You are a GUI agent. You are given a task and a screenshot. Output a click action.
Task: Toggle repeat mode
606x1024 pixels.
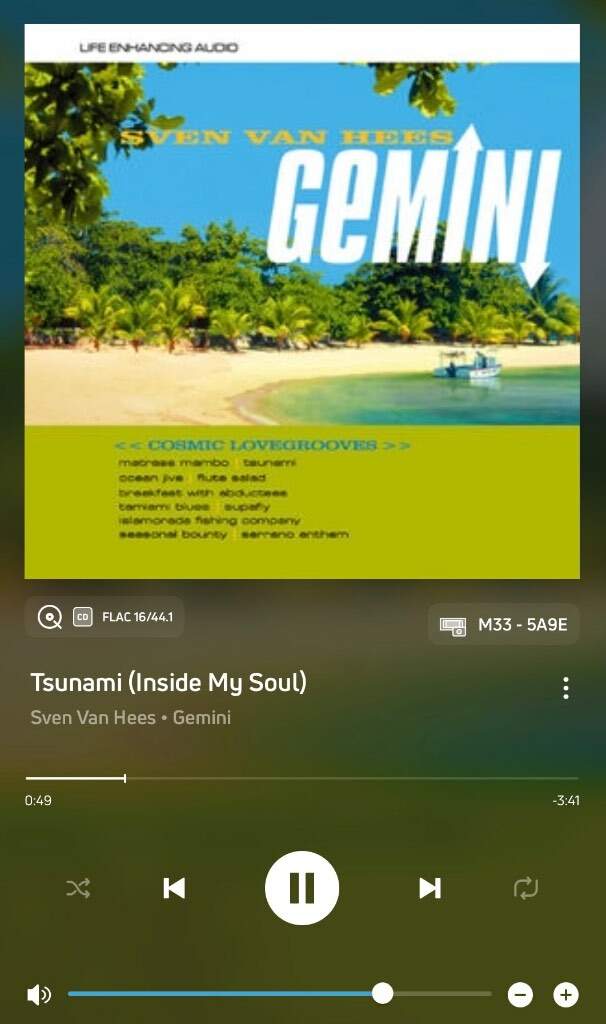pyautogui.click(x=525, y=888)
